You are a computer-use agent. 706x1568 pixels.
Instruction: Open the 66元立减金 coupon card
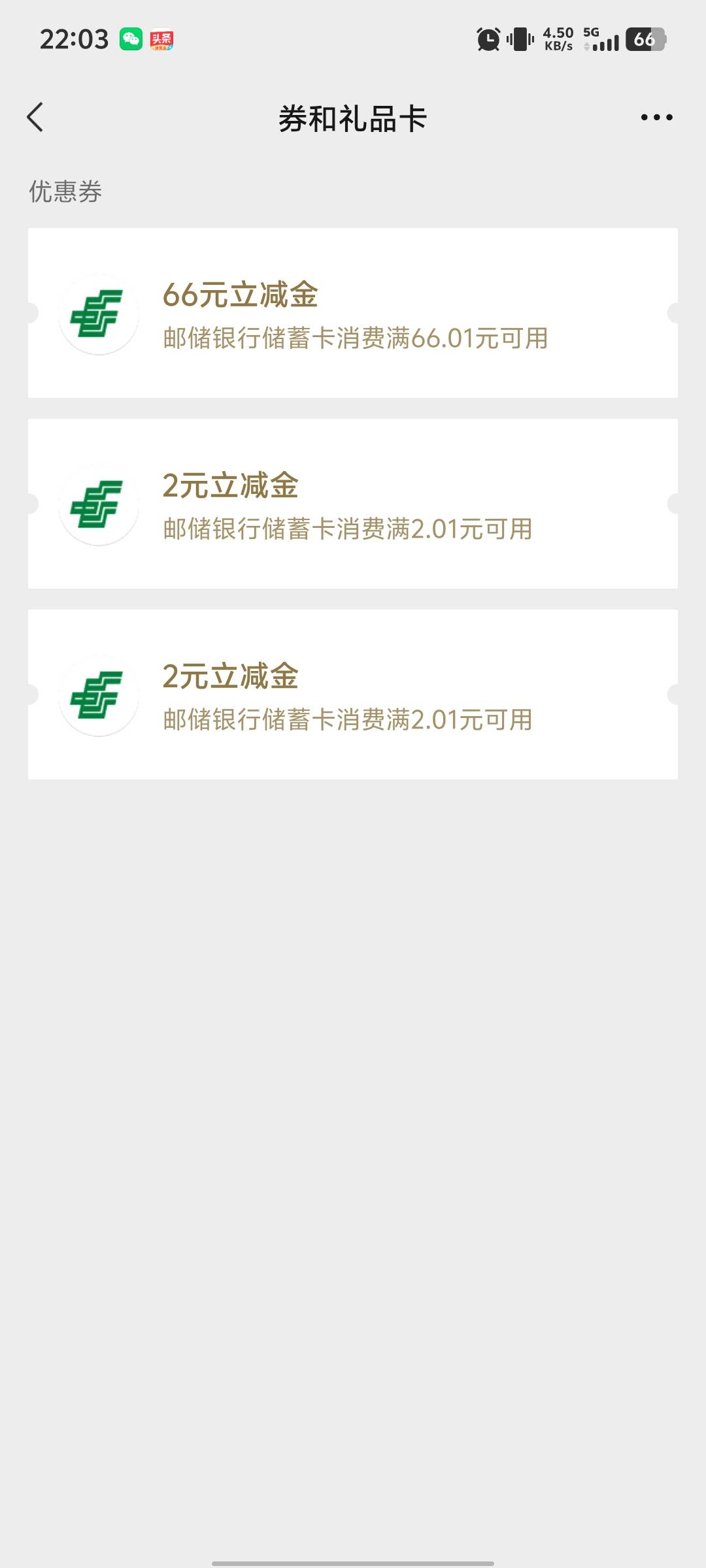pos(353,313)
